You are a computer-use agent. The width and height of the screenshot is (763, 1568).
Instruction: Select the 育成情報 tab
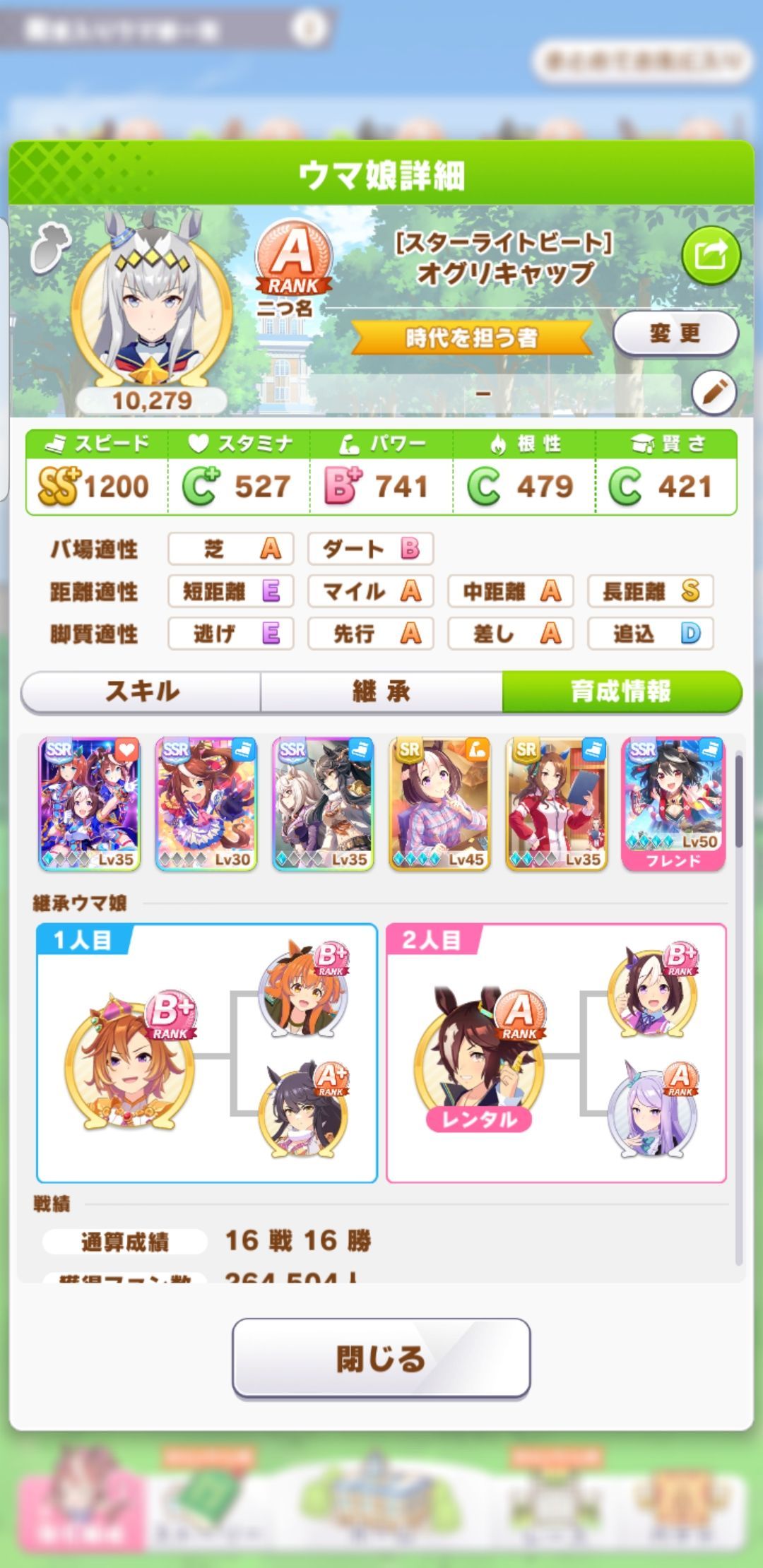621,691
